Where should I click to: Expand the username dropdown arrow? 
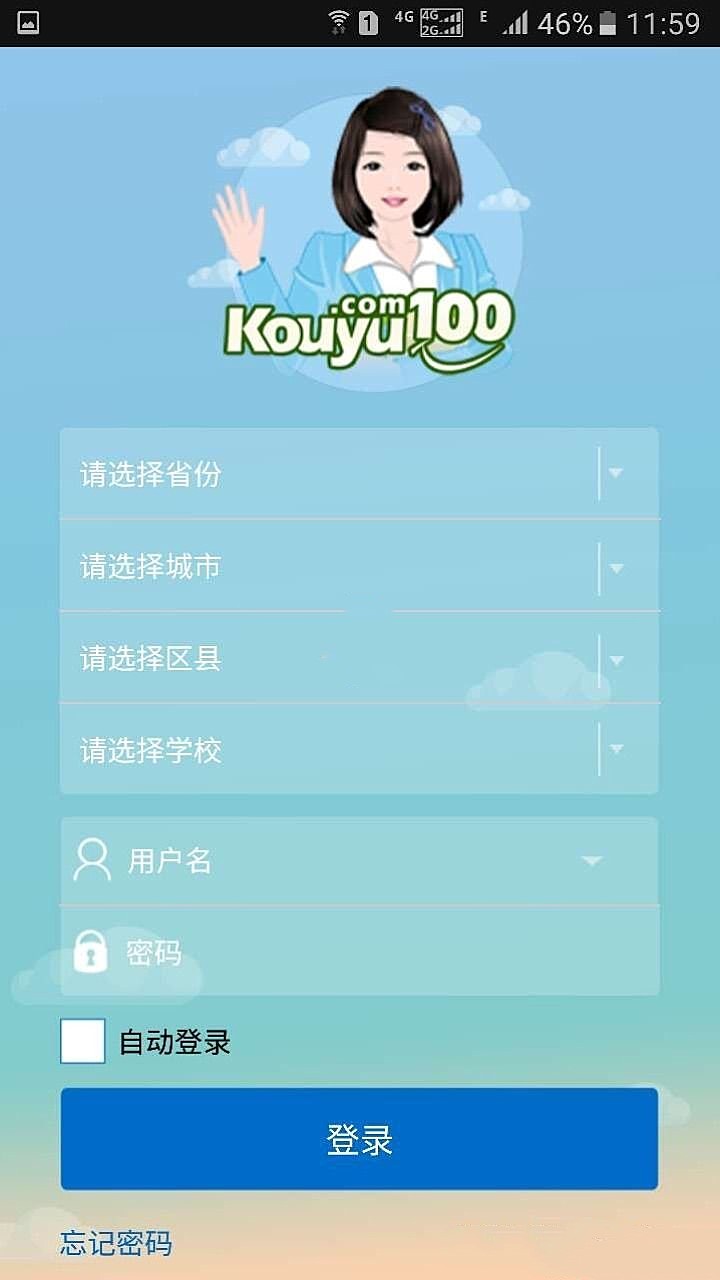point(592,860)
